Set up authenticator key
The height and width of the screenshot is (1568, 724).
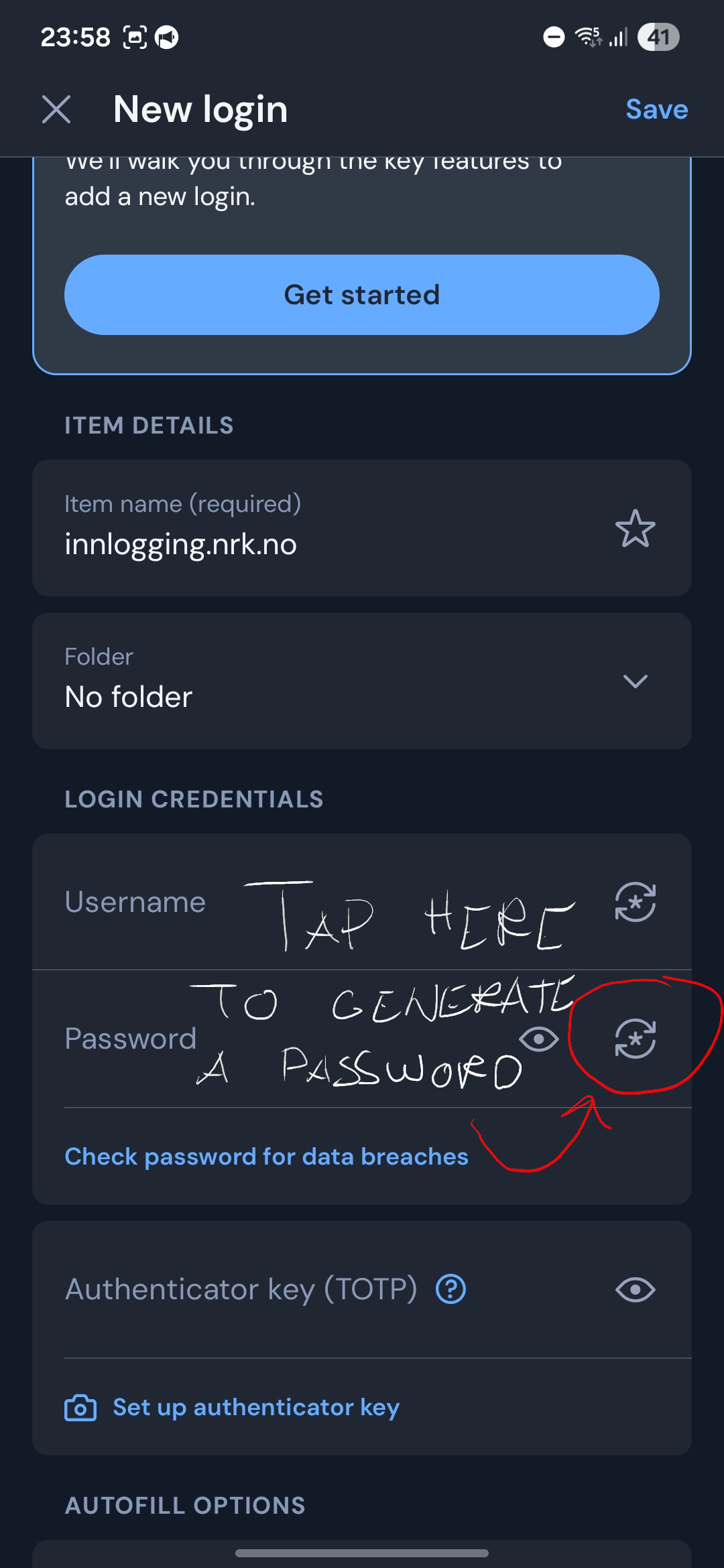coord(255,1407)
